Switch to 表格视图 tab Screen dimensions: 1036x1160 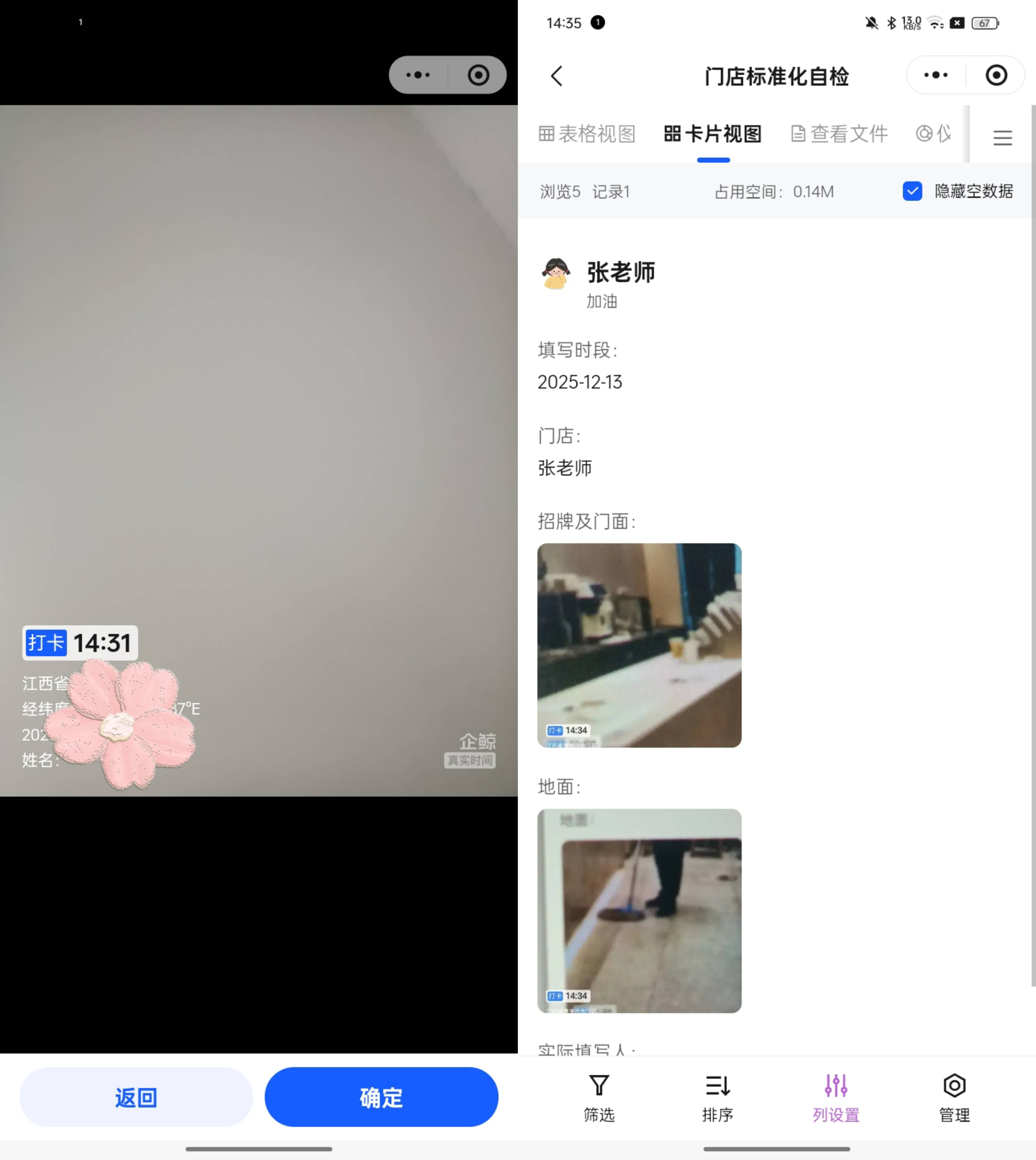pos(587,134)
